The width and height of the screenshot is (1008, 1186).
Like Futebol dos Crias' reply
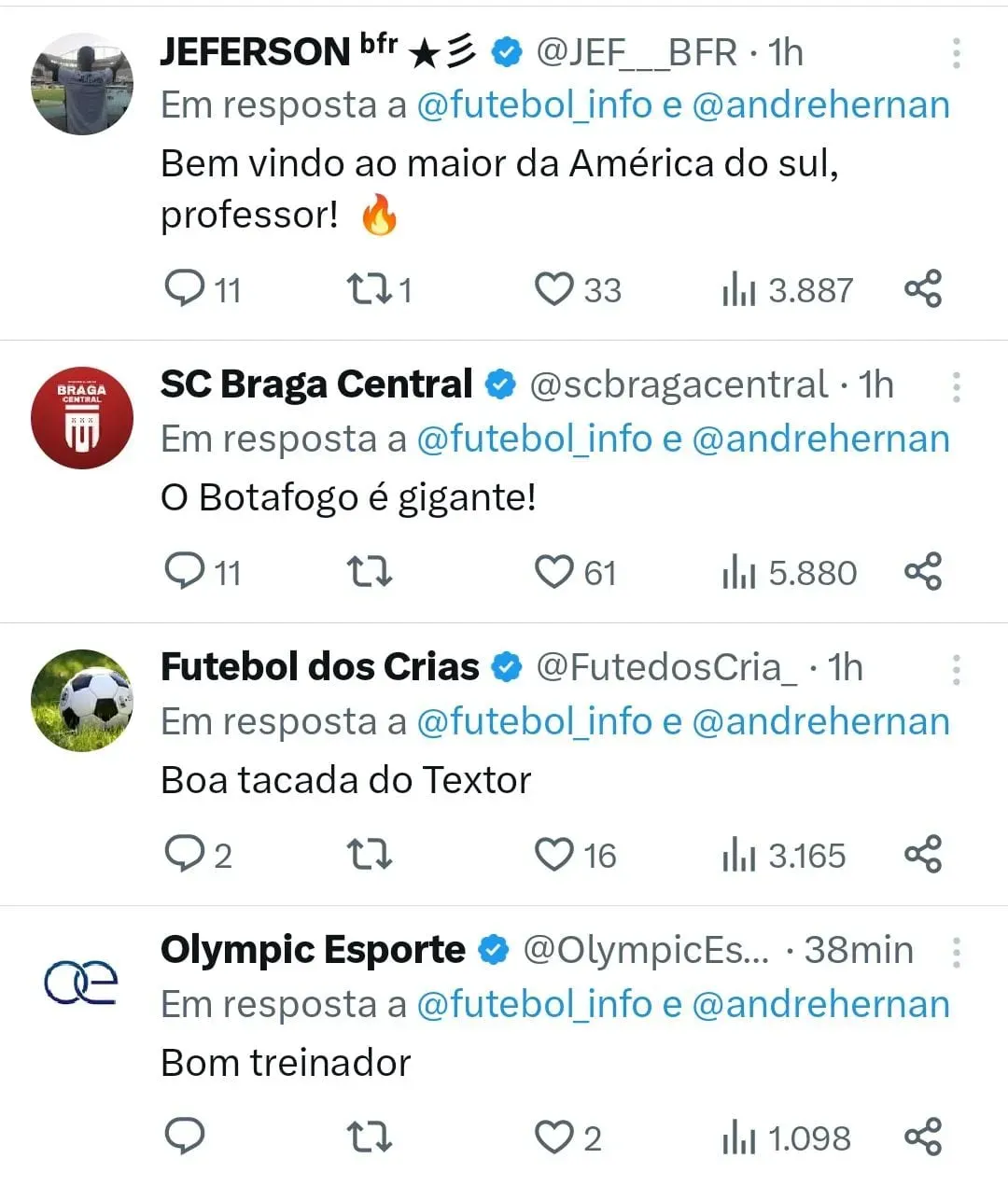[553, 855]
